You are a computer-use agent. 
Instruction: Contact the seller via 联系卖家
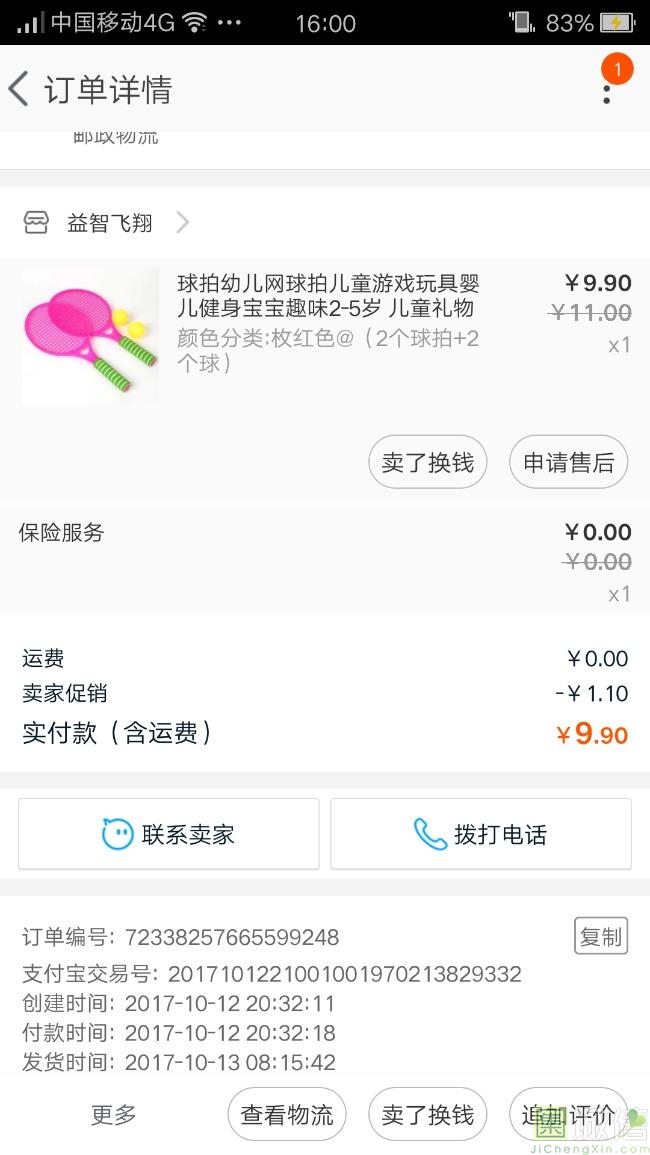pos(169,834)
